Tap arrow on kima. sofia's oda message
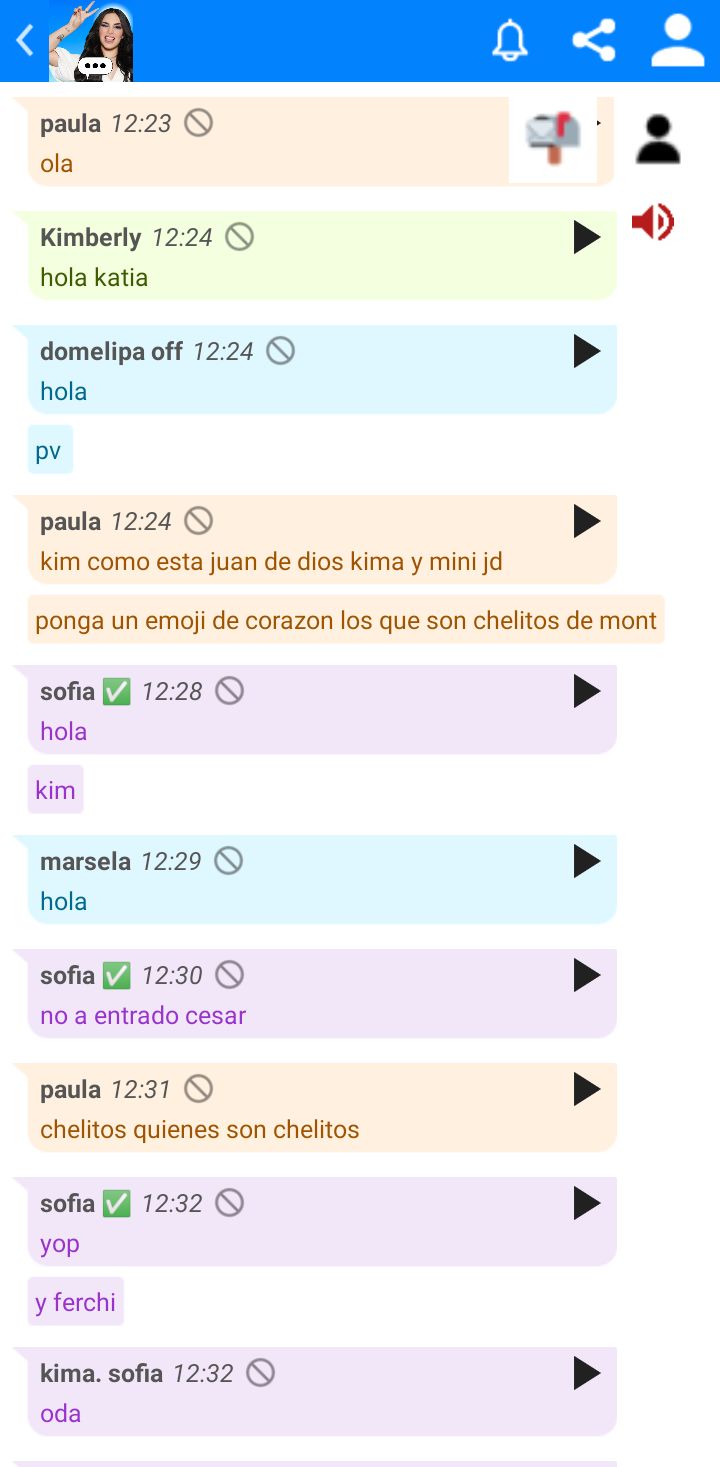 click(x=586, y=1373)
